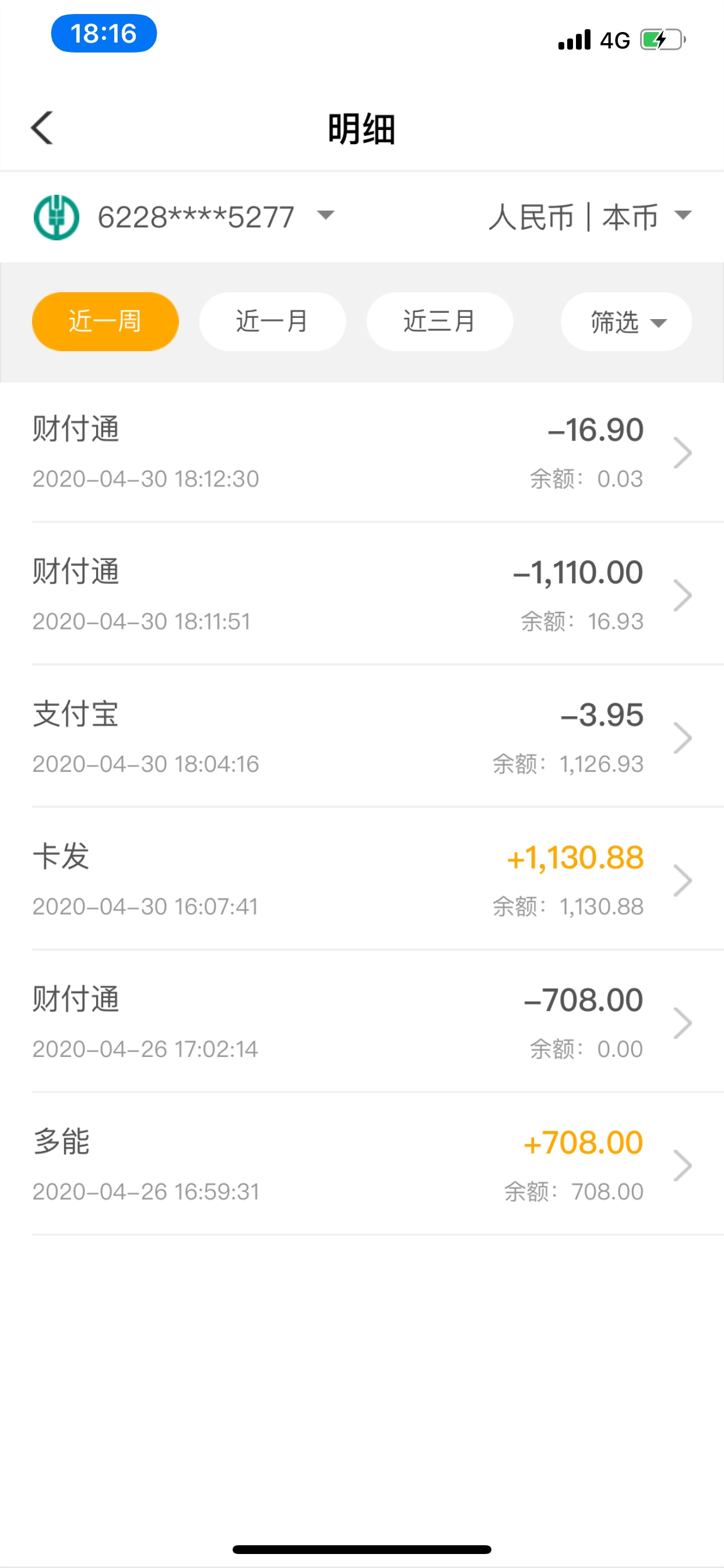Viewport: 724px width, 1568px height.
Task: View the 财付通 -1,110.00 transaction details
Action: 362,594
